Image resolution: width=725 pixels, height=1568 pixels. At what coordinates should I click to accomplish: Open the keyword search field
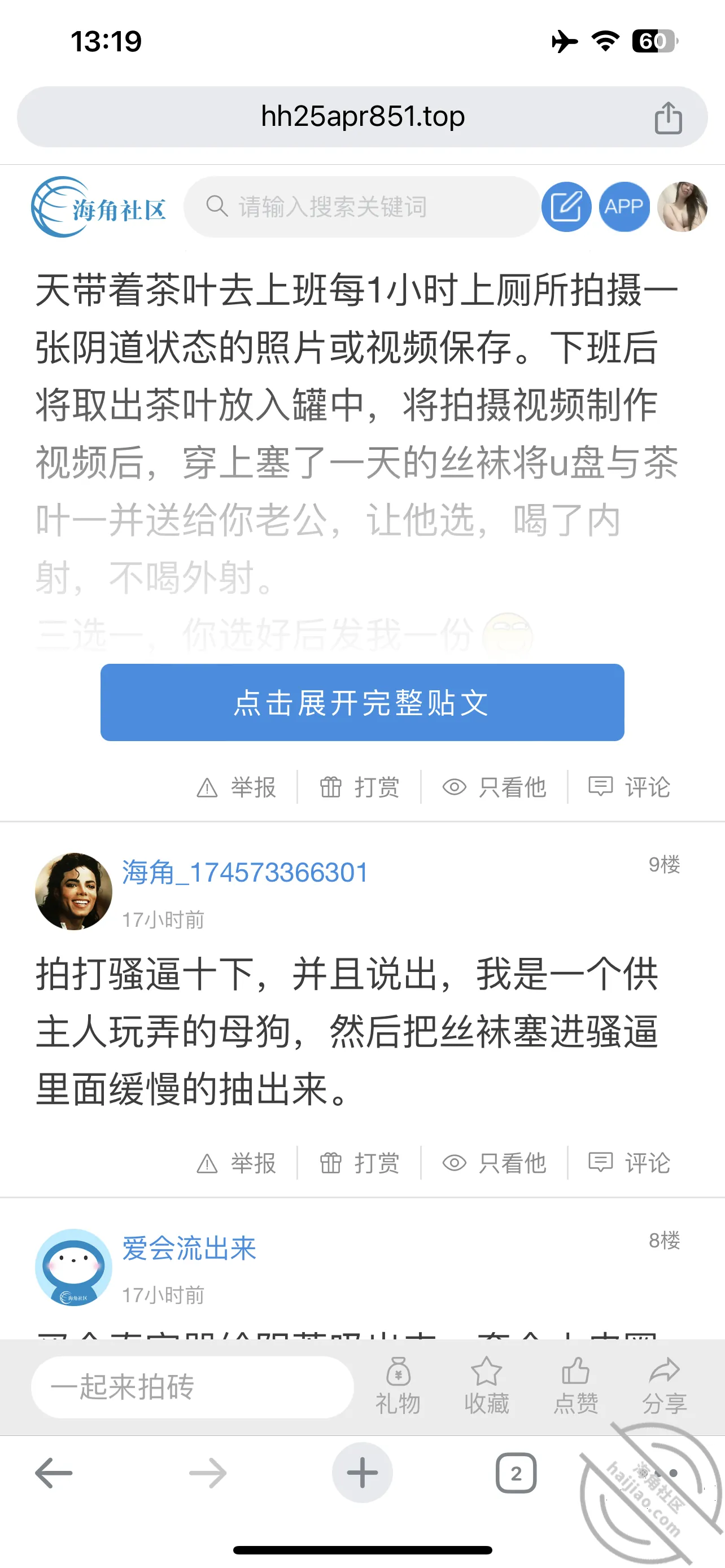[361, 207]
